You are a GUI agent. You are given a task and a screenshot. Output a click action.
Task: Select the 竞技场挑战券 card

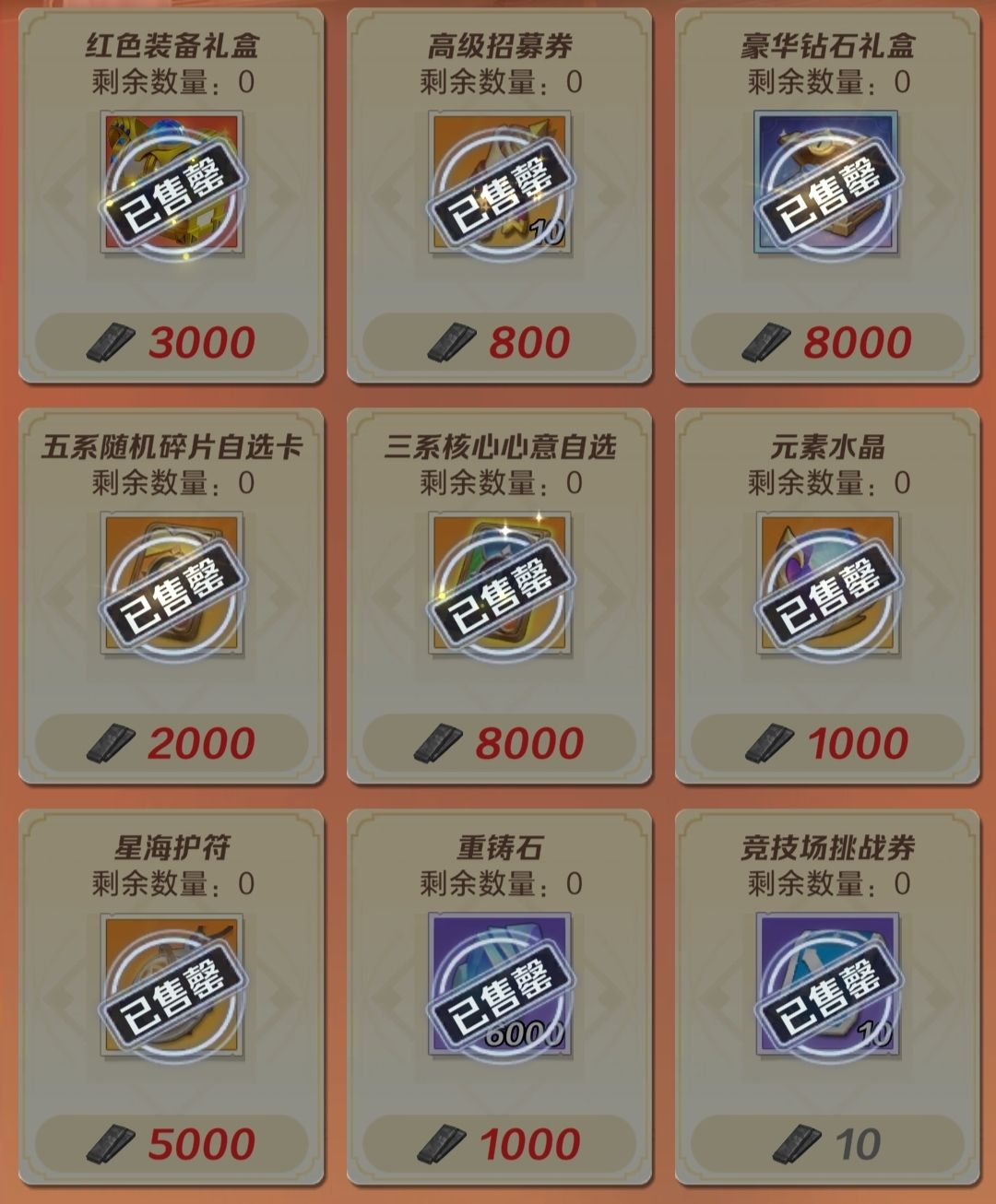tap(826, 985)
